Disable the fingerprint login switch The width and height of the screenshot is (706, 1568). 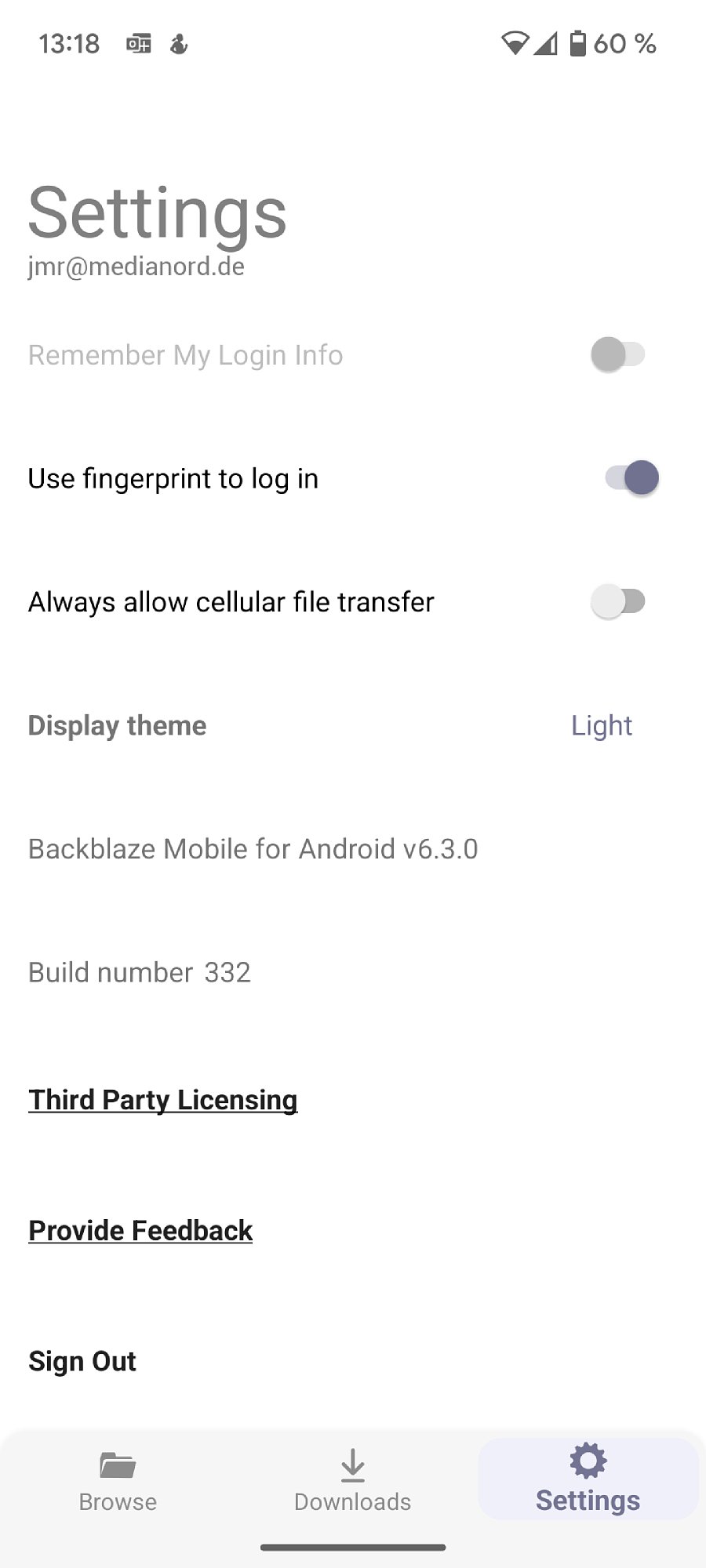[x=631, y=477]
